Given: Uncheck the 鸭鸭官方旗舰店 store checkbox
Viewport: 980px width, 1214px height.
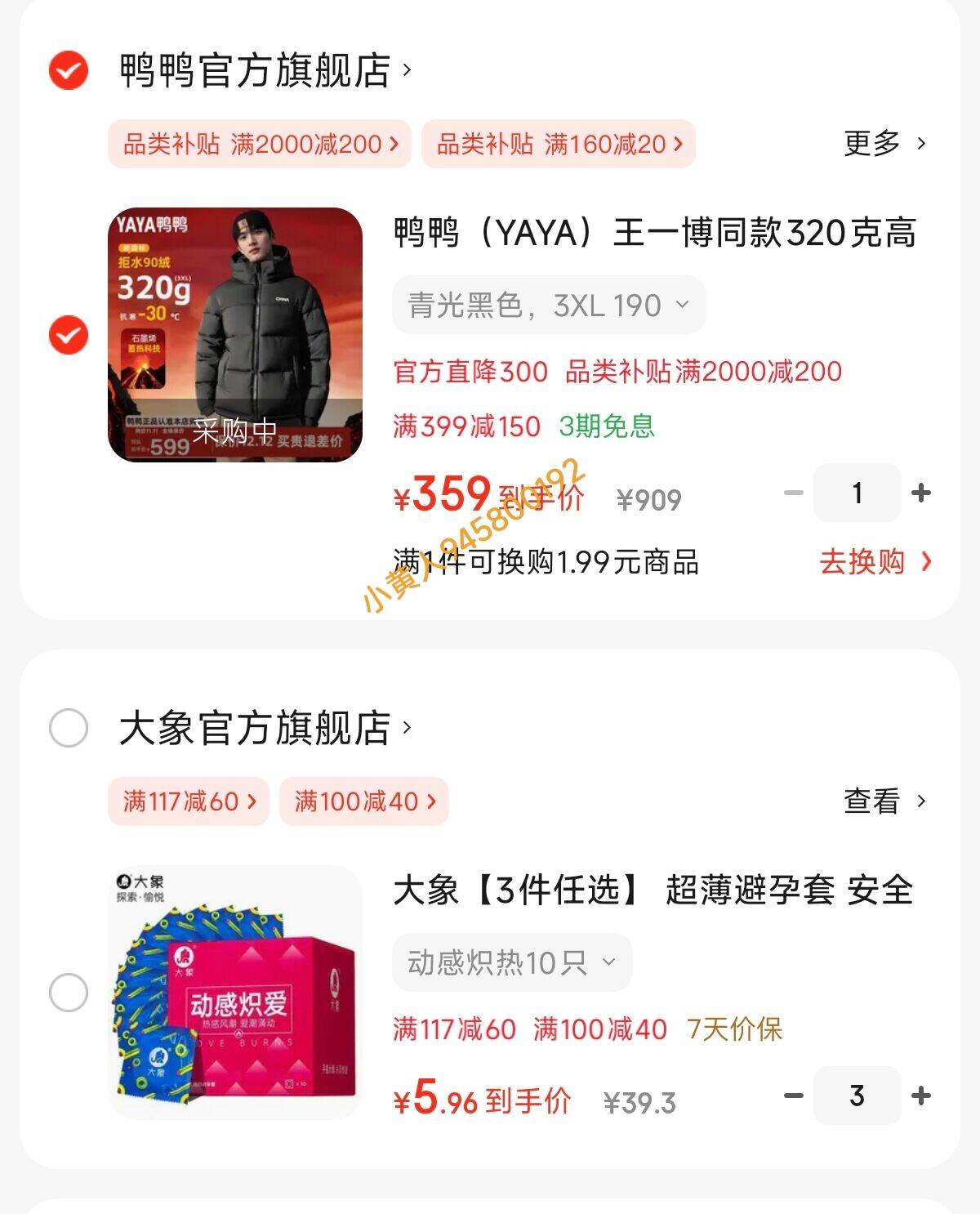Looking at the screenshot, I should pos(69,70).
